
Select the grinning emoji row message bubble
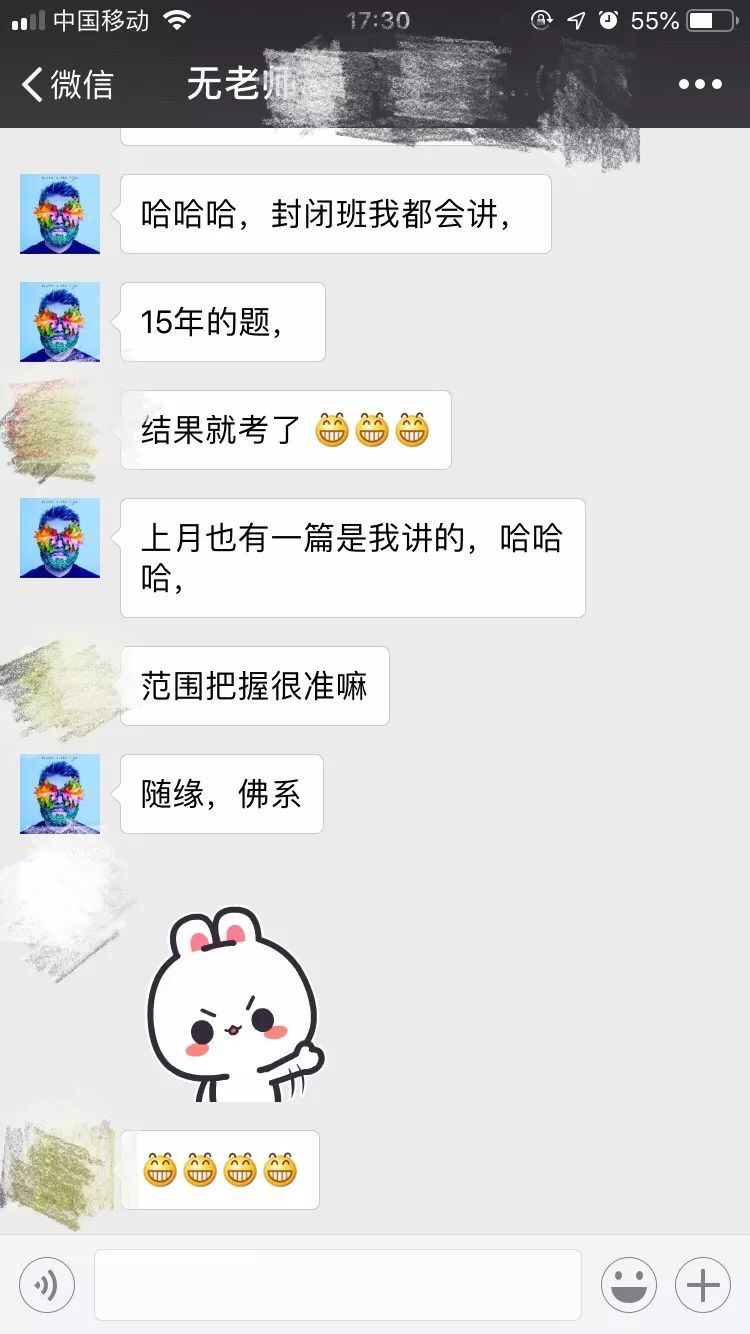tap(222, 1169)
